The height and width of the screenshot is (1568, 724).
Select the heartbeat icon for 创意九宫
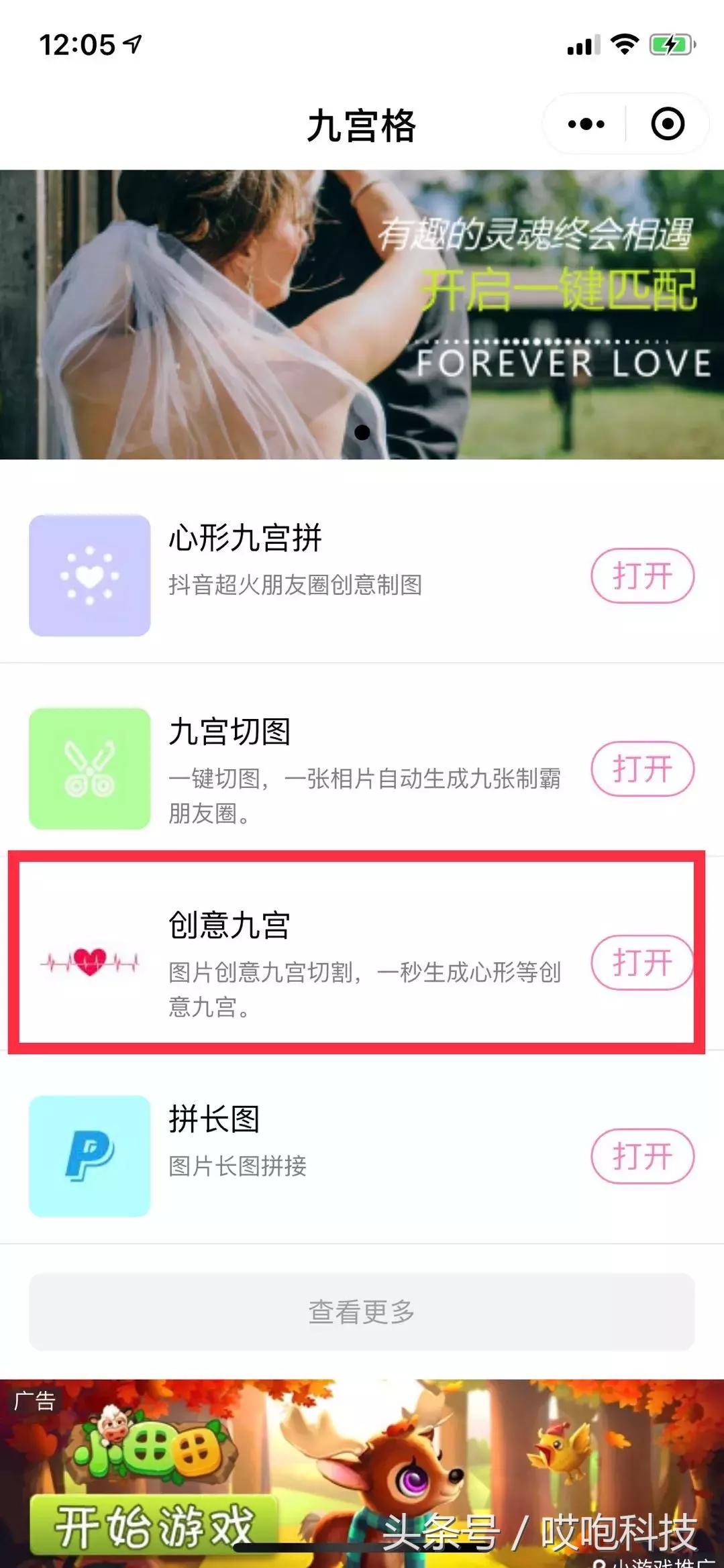89,962
